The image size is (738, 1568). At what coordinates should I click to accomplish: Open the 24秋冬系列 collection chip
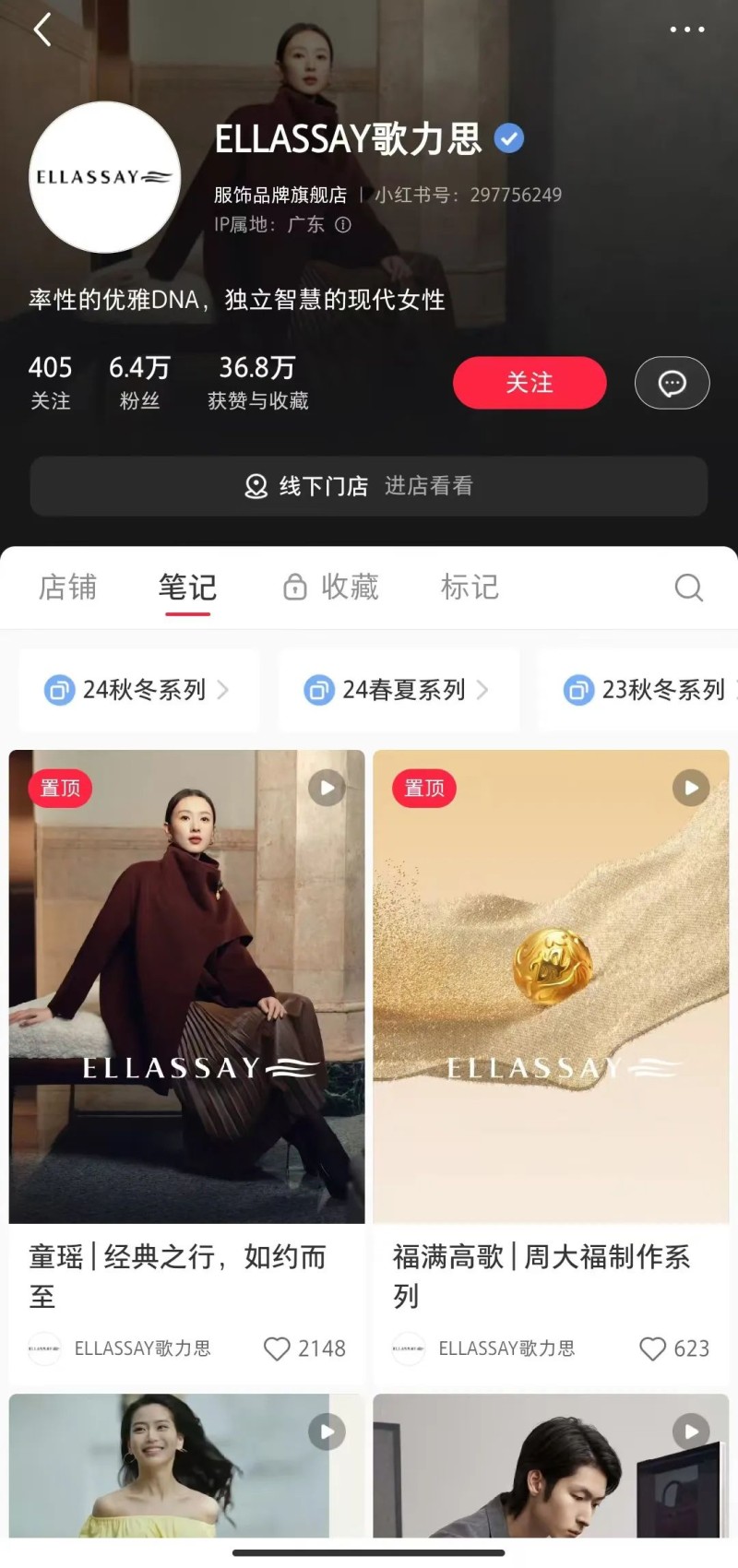click(138, 690)
